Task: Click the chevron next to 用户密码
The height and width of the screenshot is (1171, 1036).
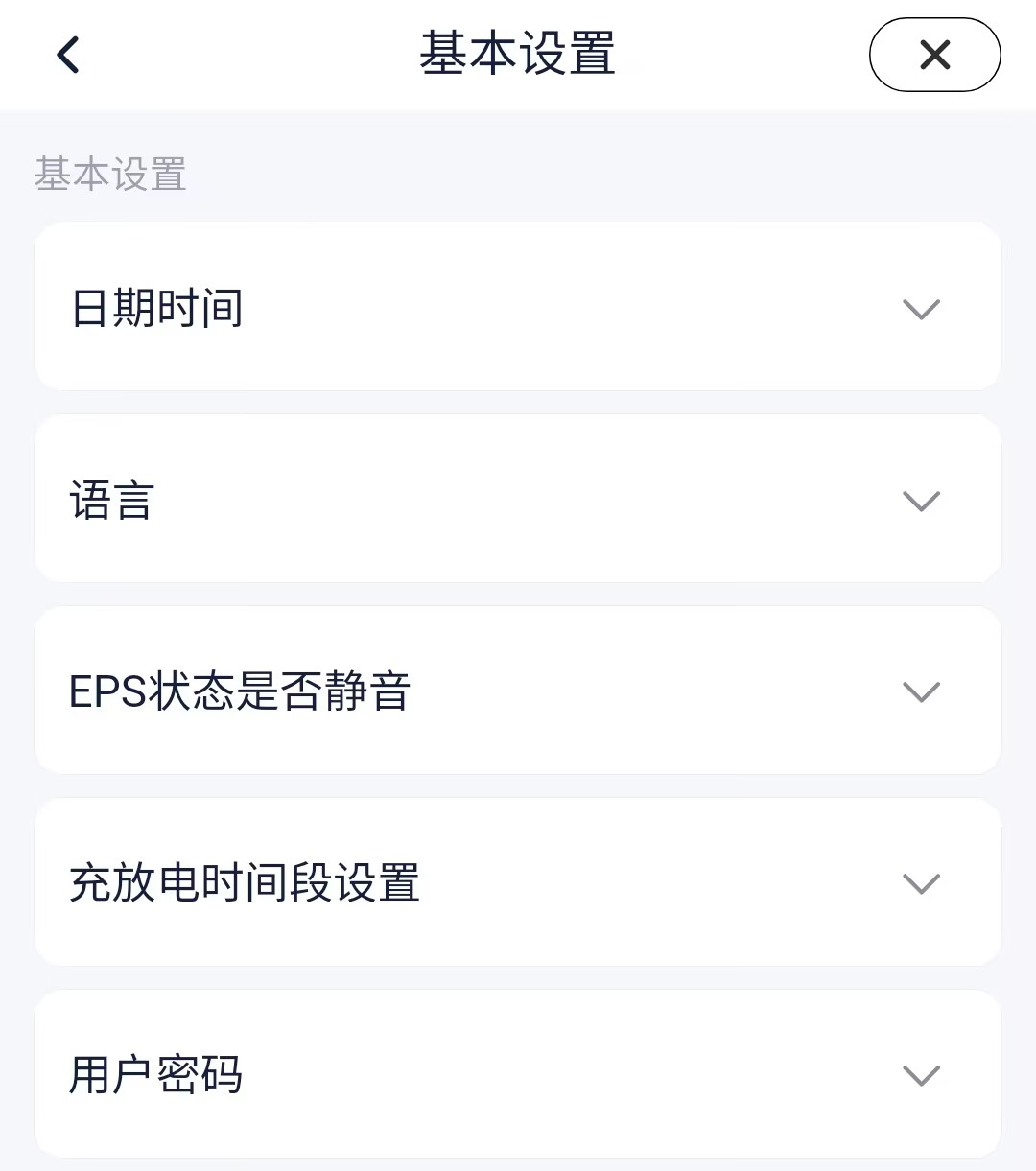Action: [x=921, y=1075]
